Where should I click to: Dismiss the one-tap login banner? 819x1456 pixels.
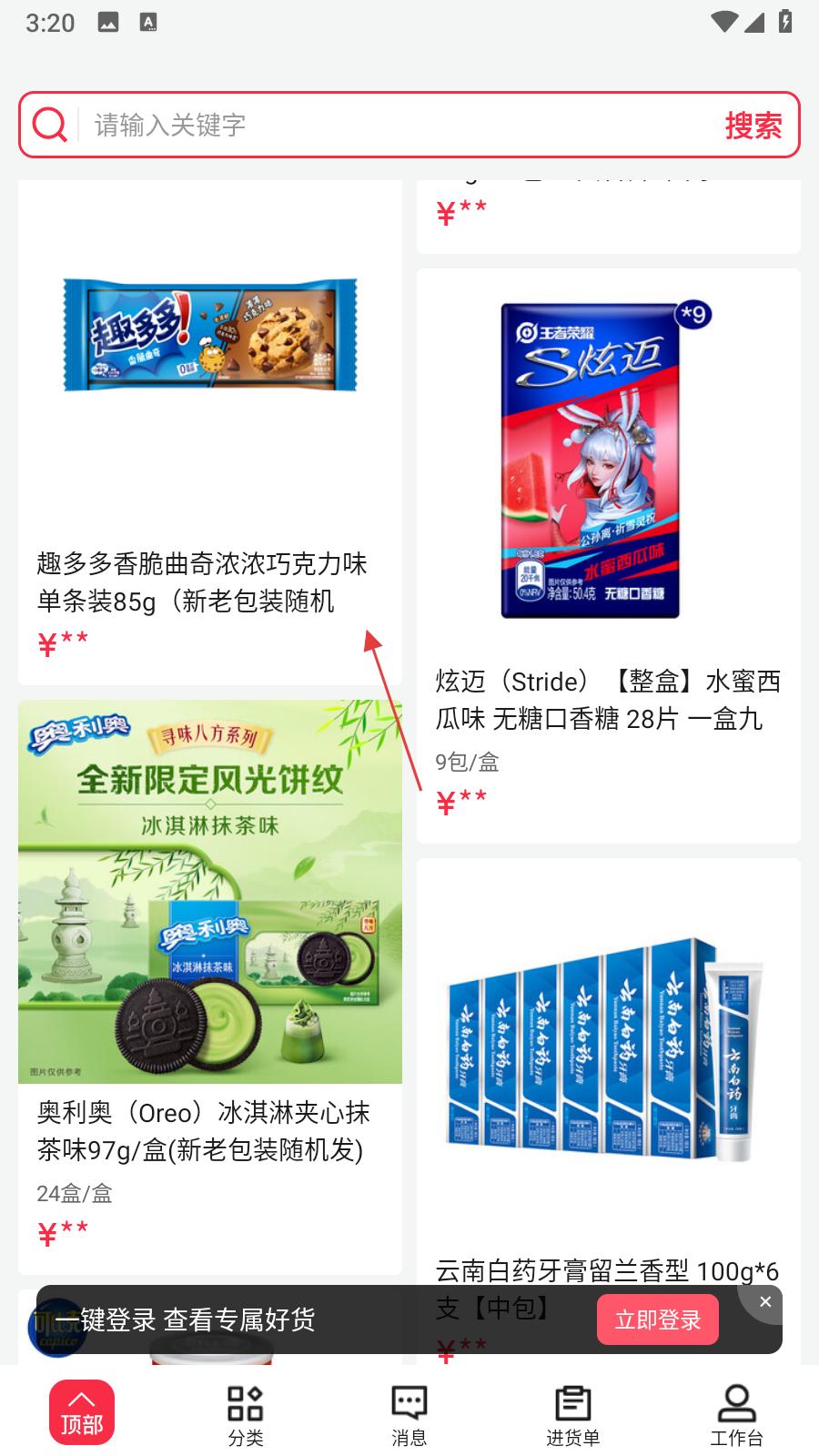(x=765, y=1302)
